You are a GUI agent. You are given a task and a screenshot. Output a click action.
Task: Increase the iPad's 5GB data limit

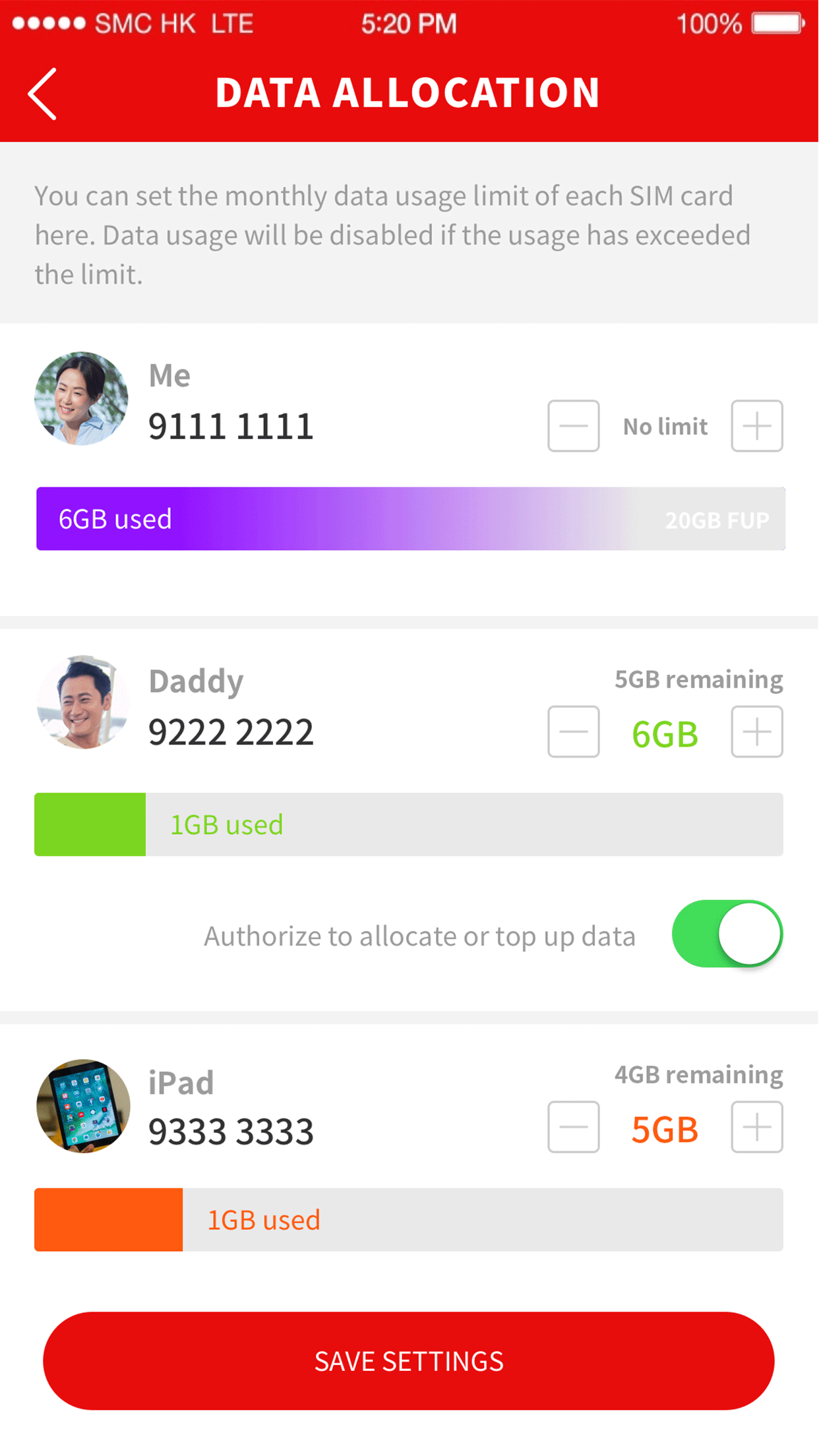pyautogui.click(x=756, y=1127)
